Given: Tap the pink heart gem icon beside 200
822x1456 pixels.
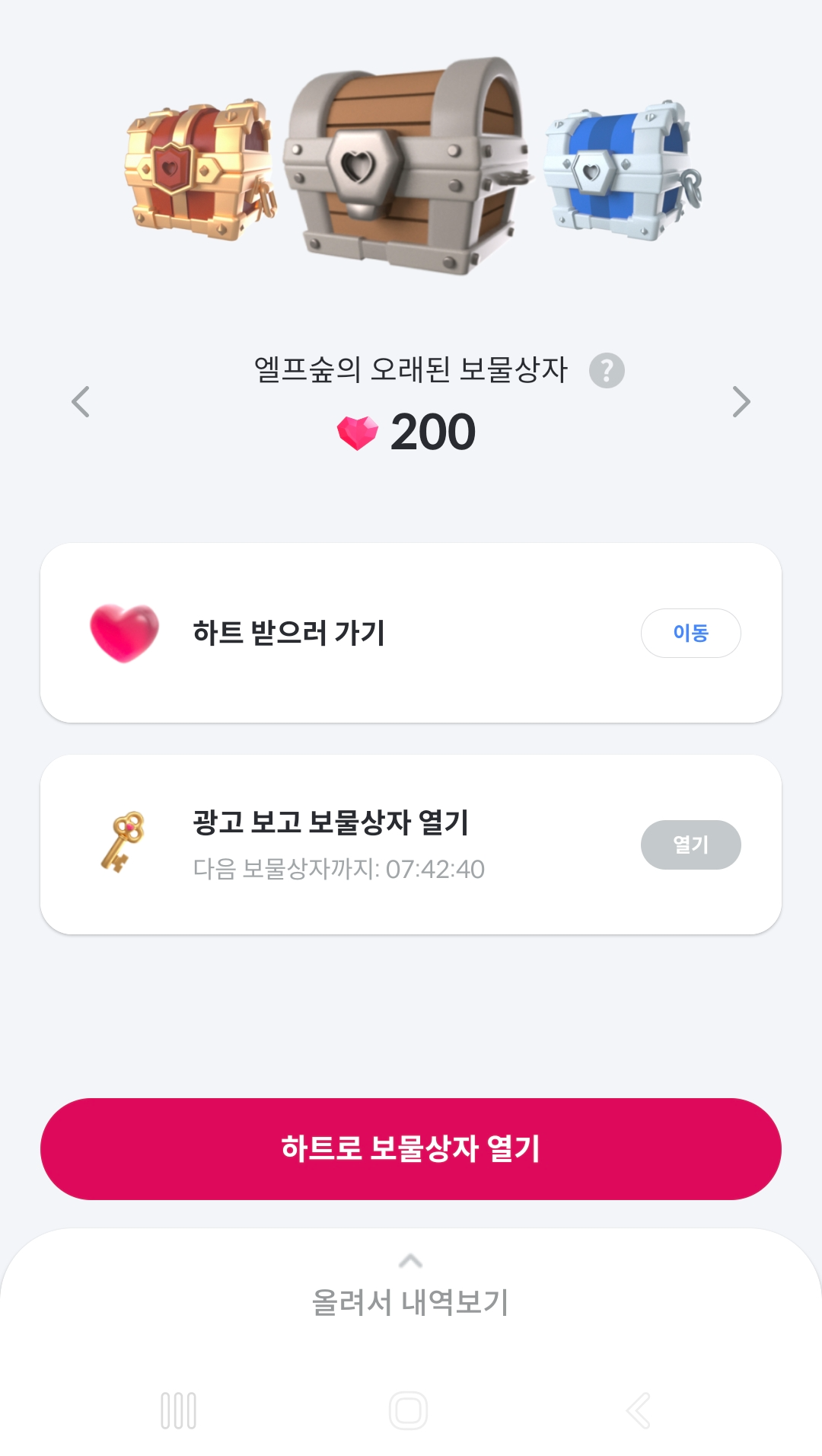Looking at the screenshot, I should (x=358, y=432).
